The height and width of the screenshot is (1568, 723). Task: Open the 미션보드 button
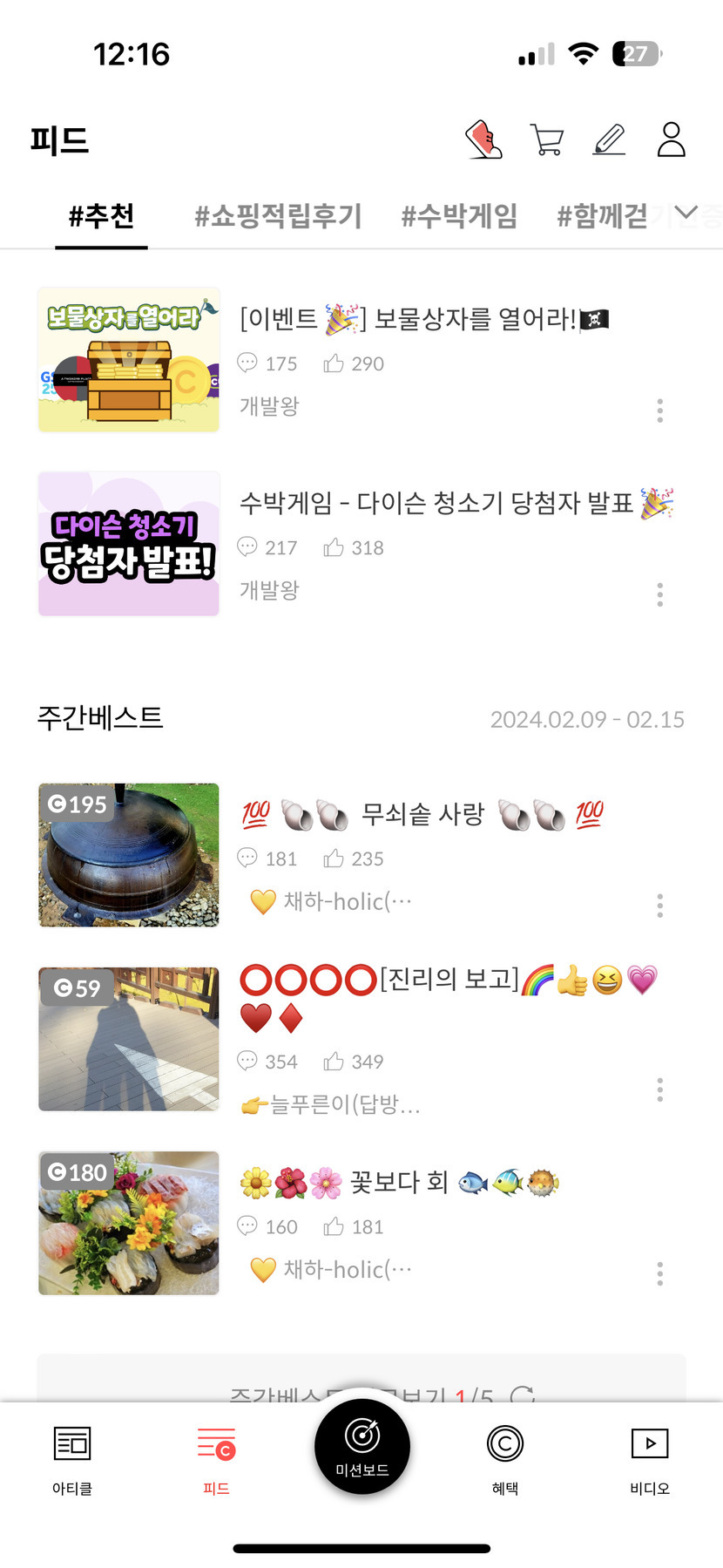pyautogui.click(x=361, y=1447)
